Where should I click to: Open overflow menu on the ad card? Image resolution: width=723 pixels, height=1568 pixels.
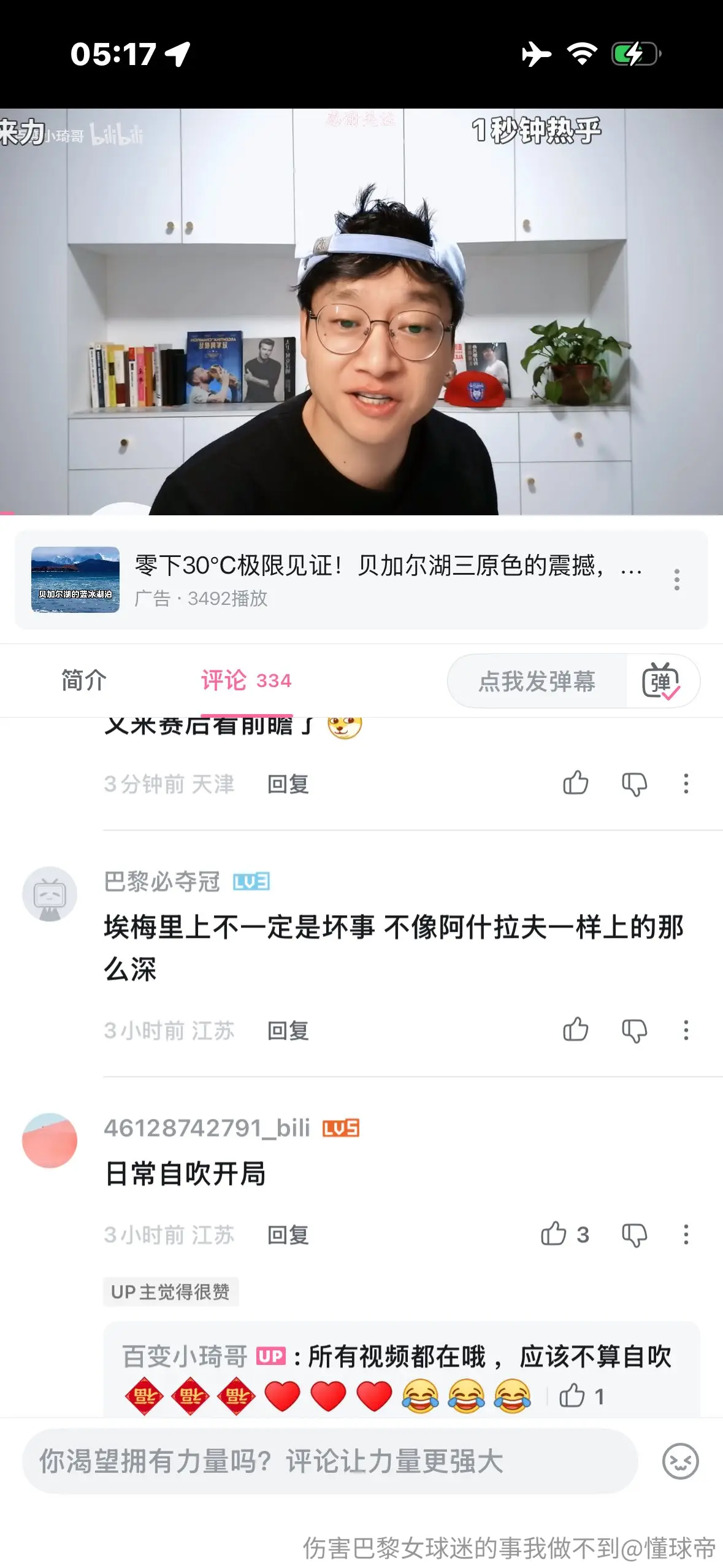tap(676, 580)
